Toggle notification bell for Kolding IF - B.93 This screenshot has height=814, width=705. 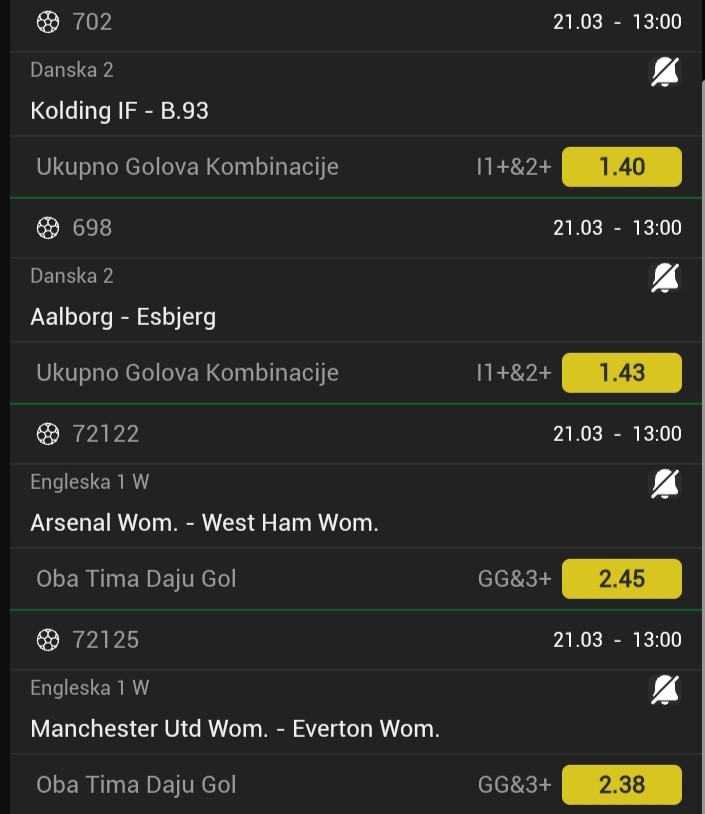pos(665,72)
